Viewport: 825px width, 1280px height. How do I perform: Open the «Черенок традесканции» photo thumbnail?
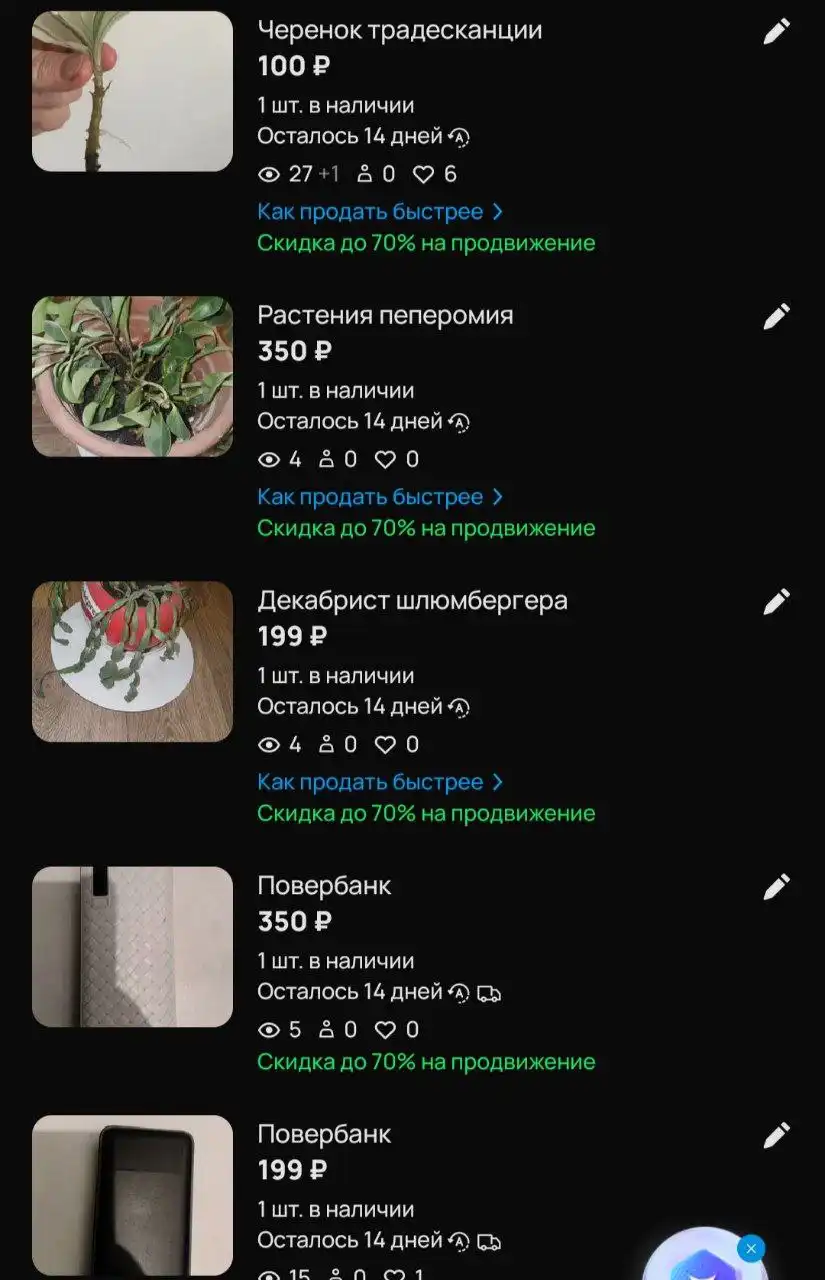131,90
